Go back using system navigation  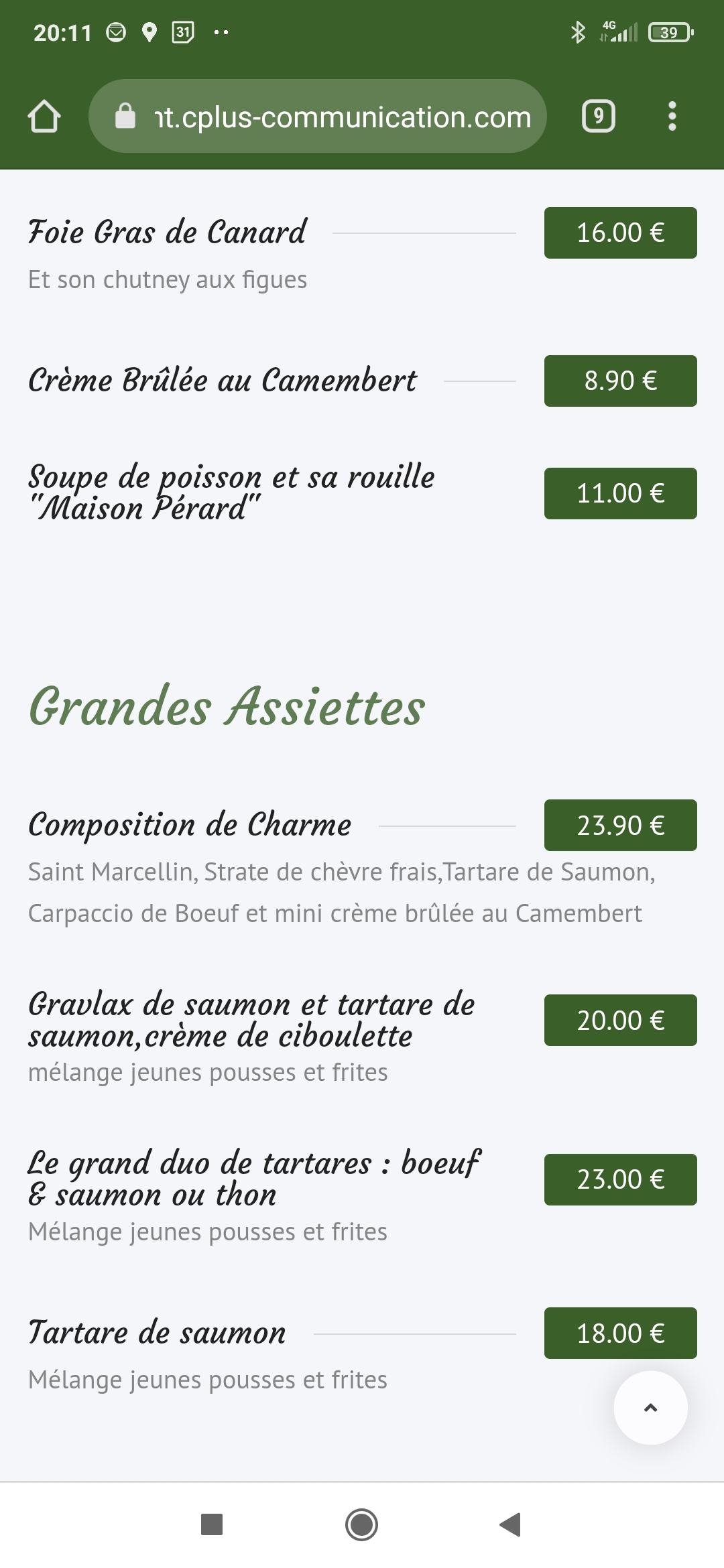coord(510,1524)
